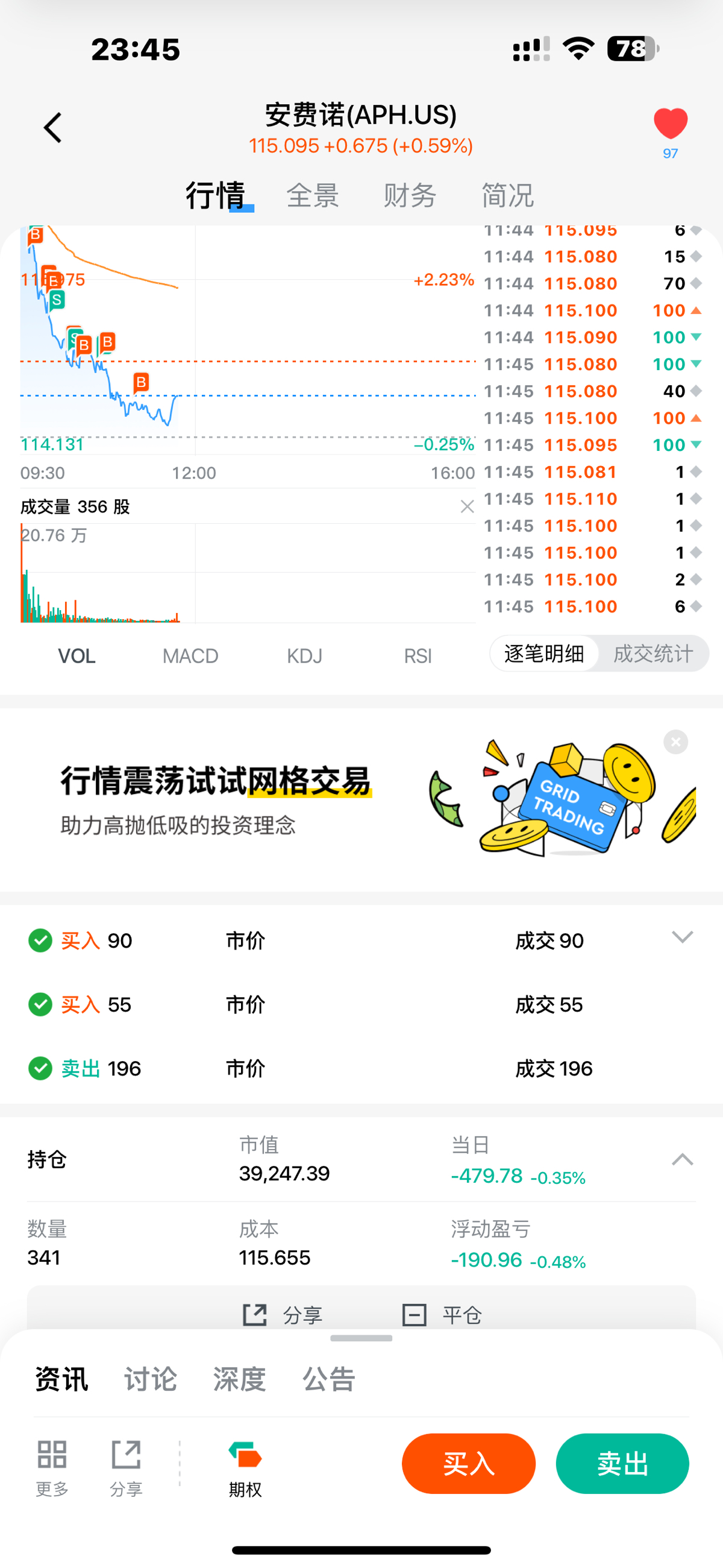
Task: Show the MACD indicator
Action: [190, 655]
